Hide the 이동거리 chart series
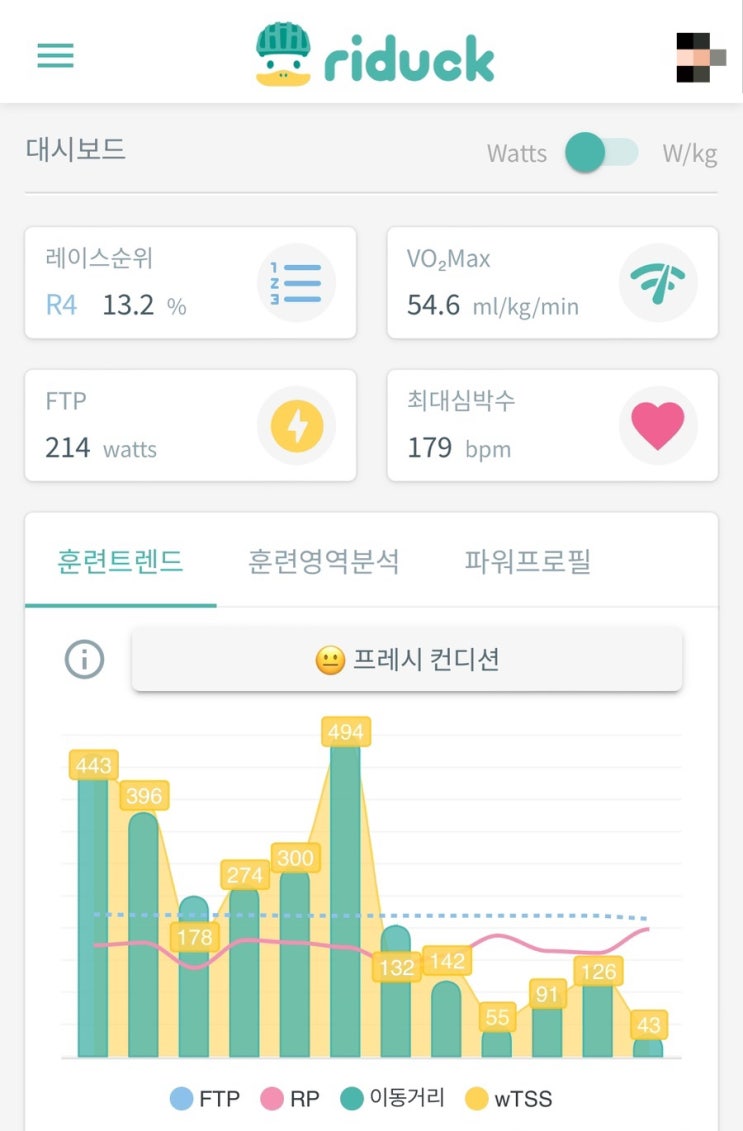This screenshot has height=1131, width=743. (x=392, y=1099)
